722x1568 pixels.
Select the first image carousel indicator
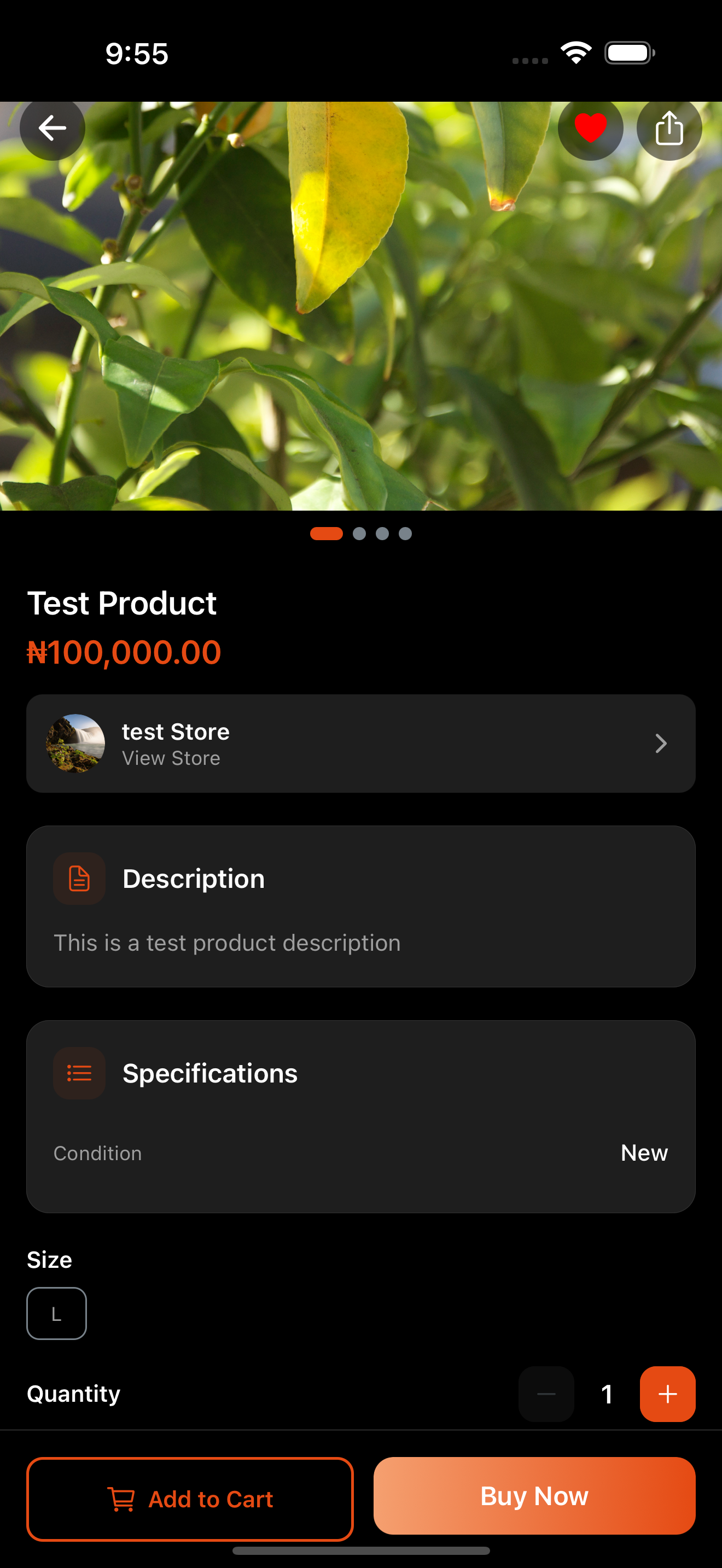click(327, 533)
